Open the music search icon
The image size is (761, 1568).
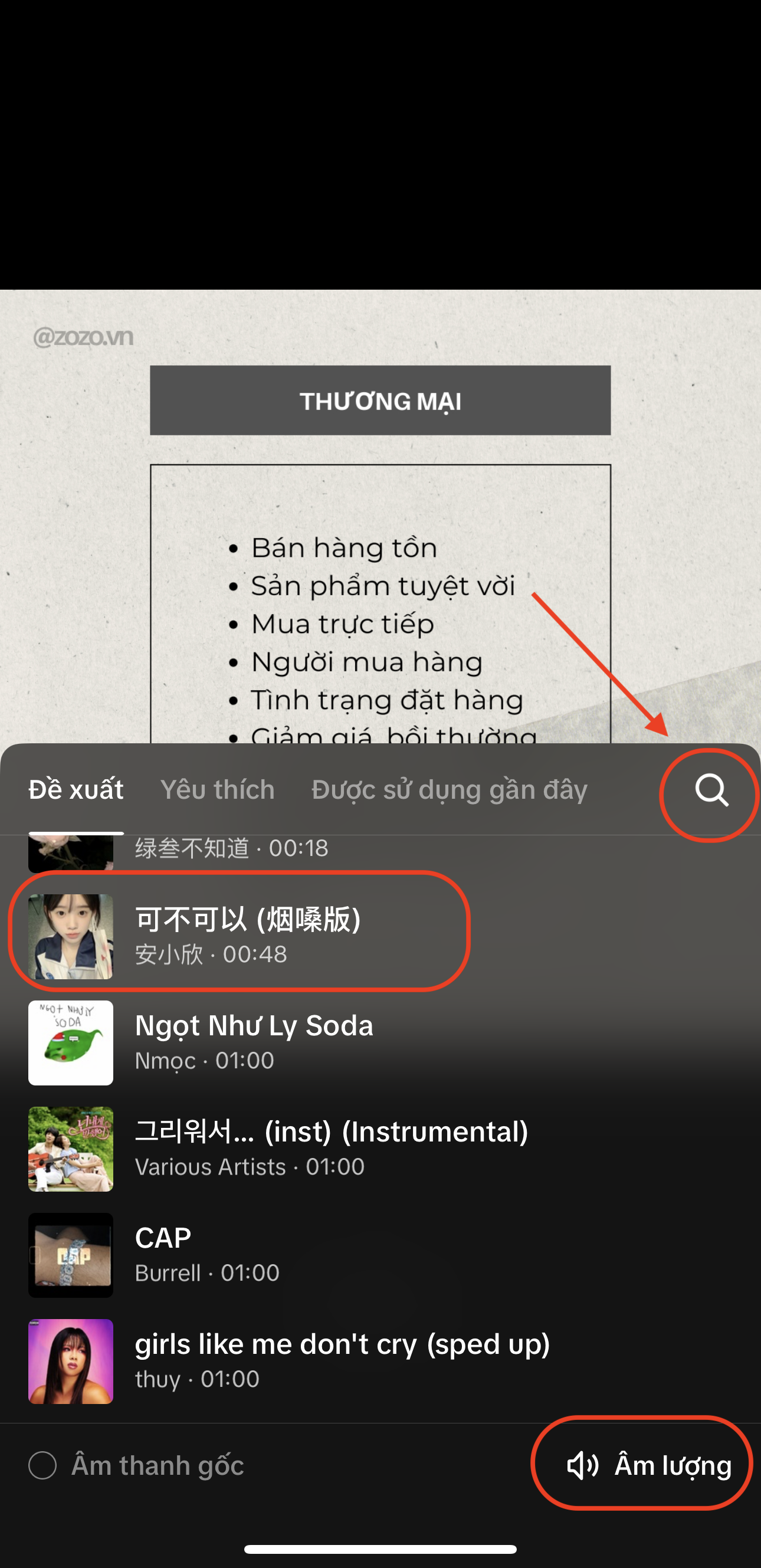click(711, 790)
